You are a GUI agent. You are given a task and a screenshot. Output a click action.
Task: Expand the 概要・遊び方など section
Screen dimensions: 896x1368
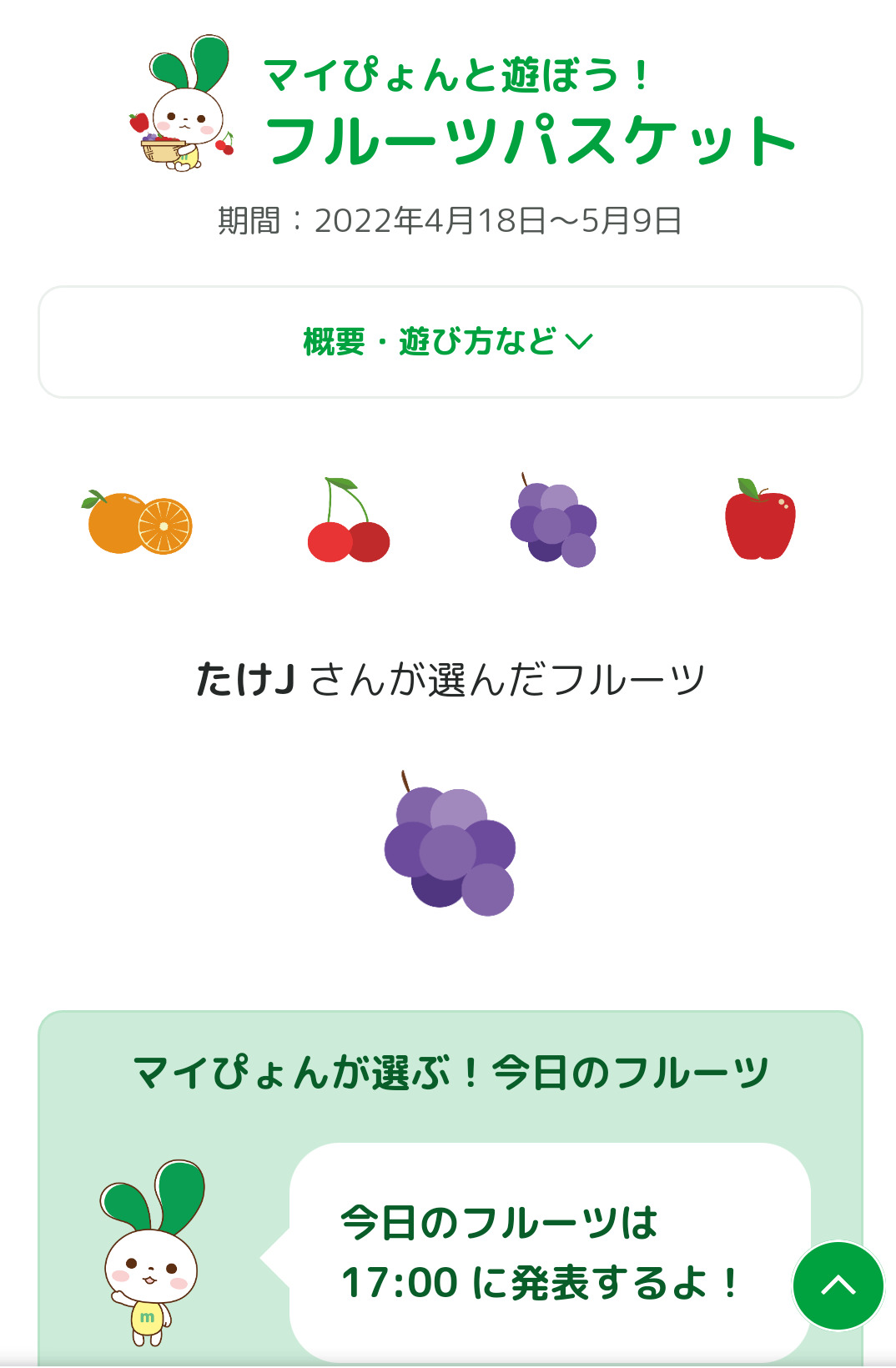450,342
